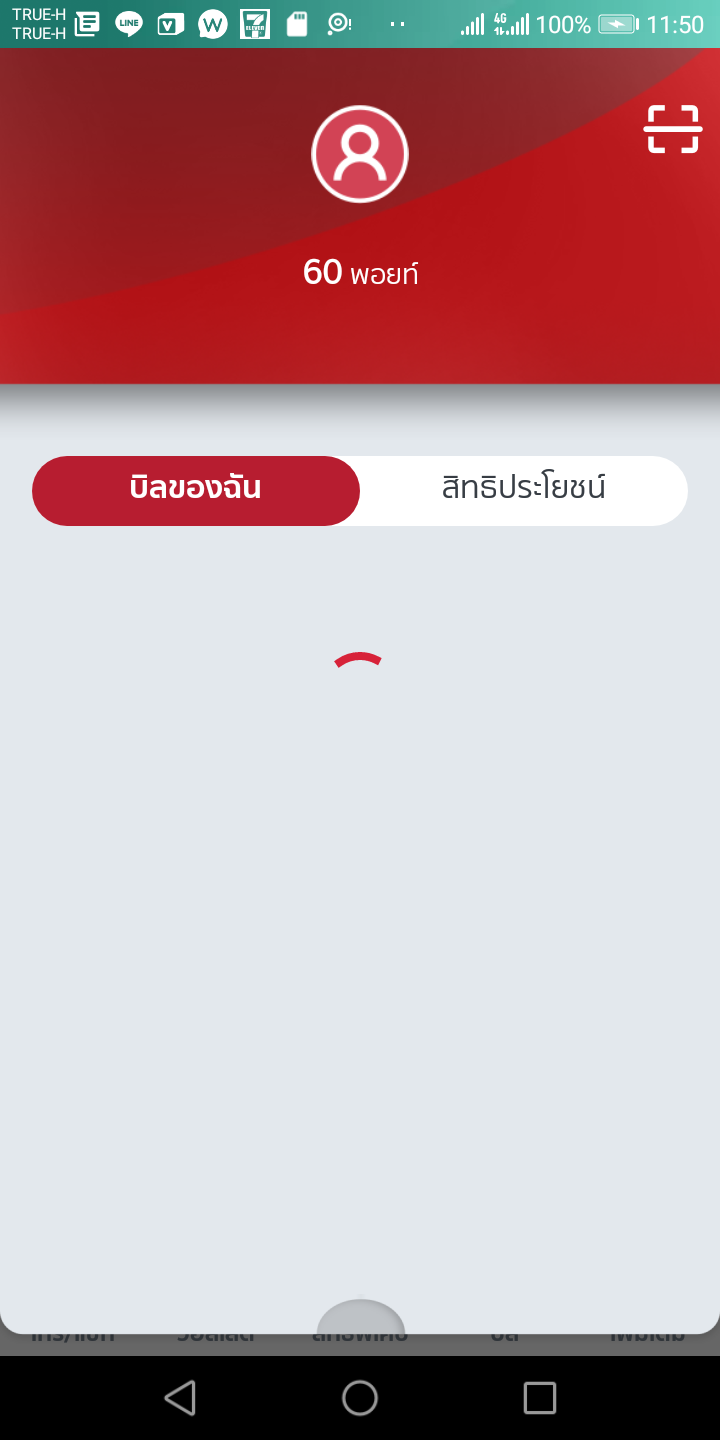Open the QR scanner icon
The width and height of the screenshot is (720, 1440).
pos(672,129)
